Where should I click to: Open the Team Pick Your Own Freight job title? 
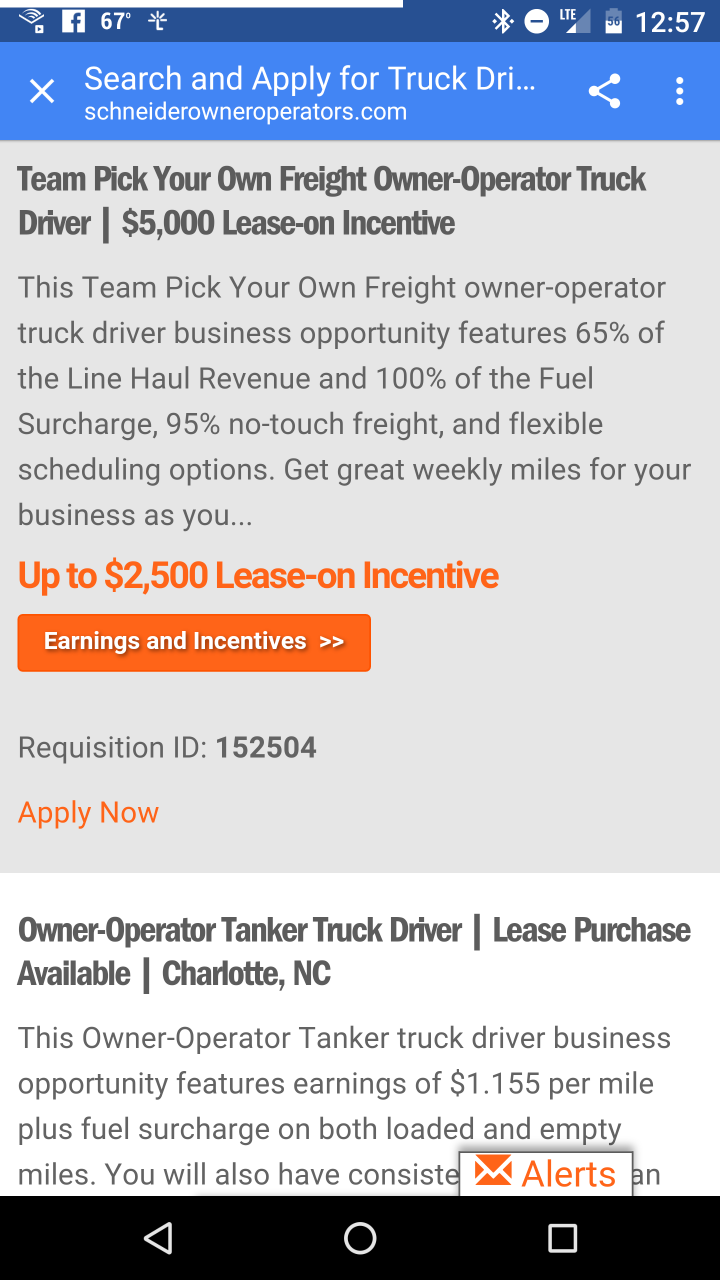tap(332, 201)
